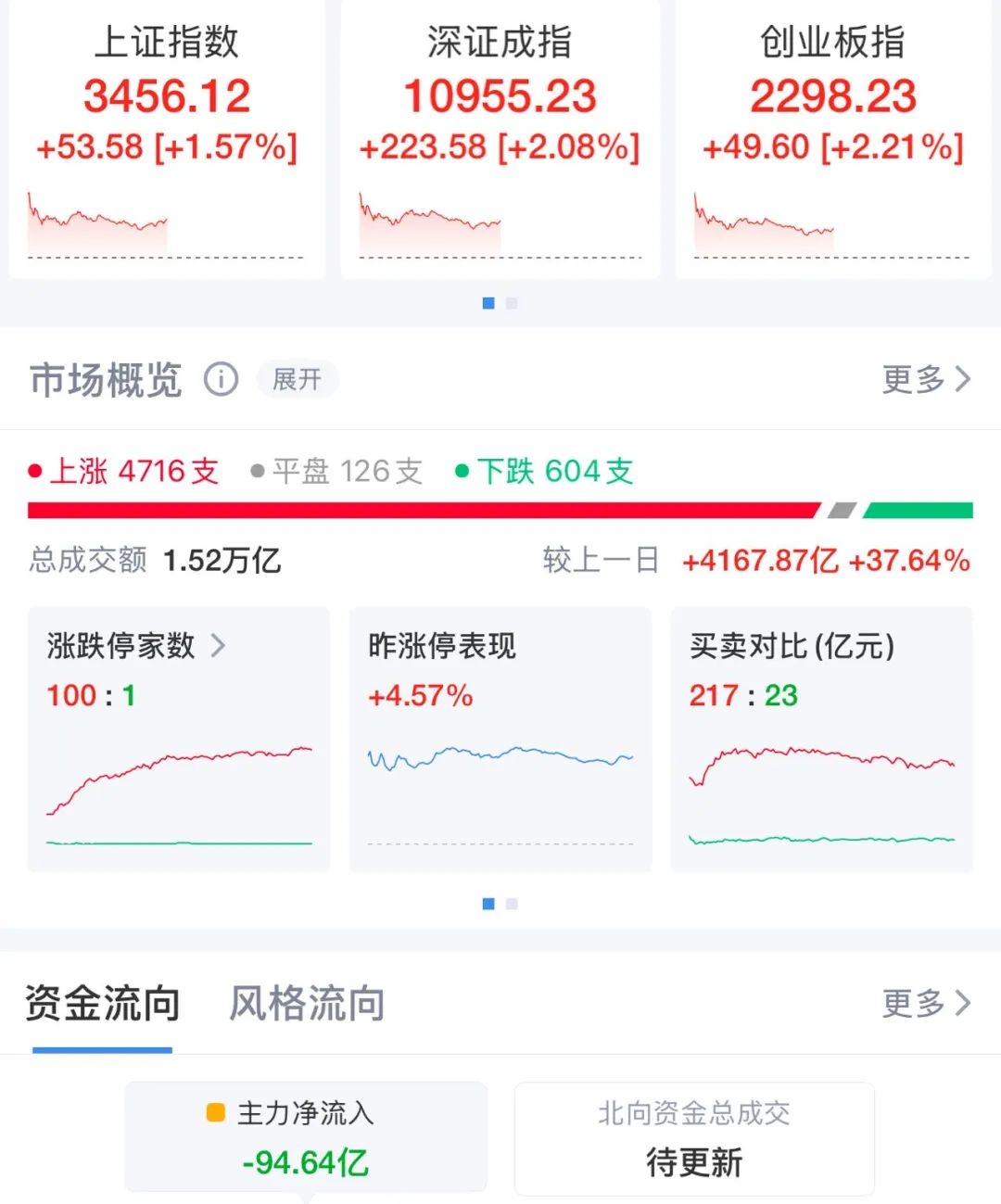Screen dimensions: 1001x1204
Task: Open 涨跌停家数 details via its arrow
Action: [220, 646]
